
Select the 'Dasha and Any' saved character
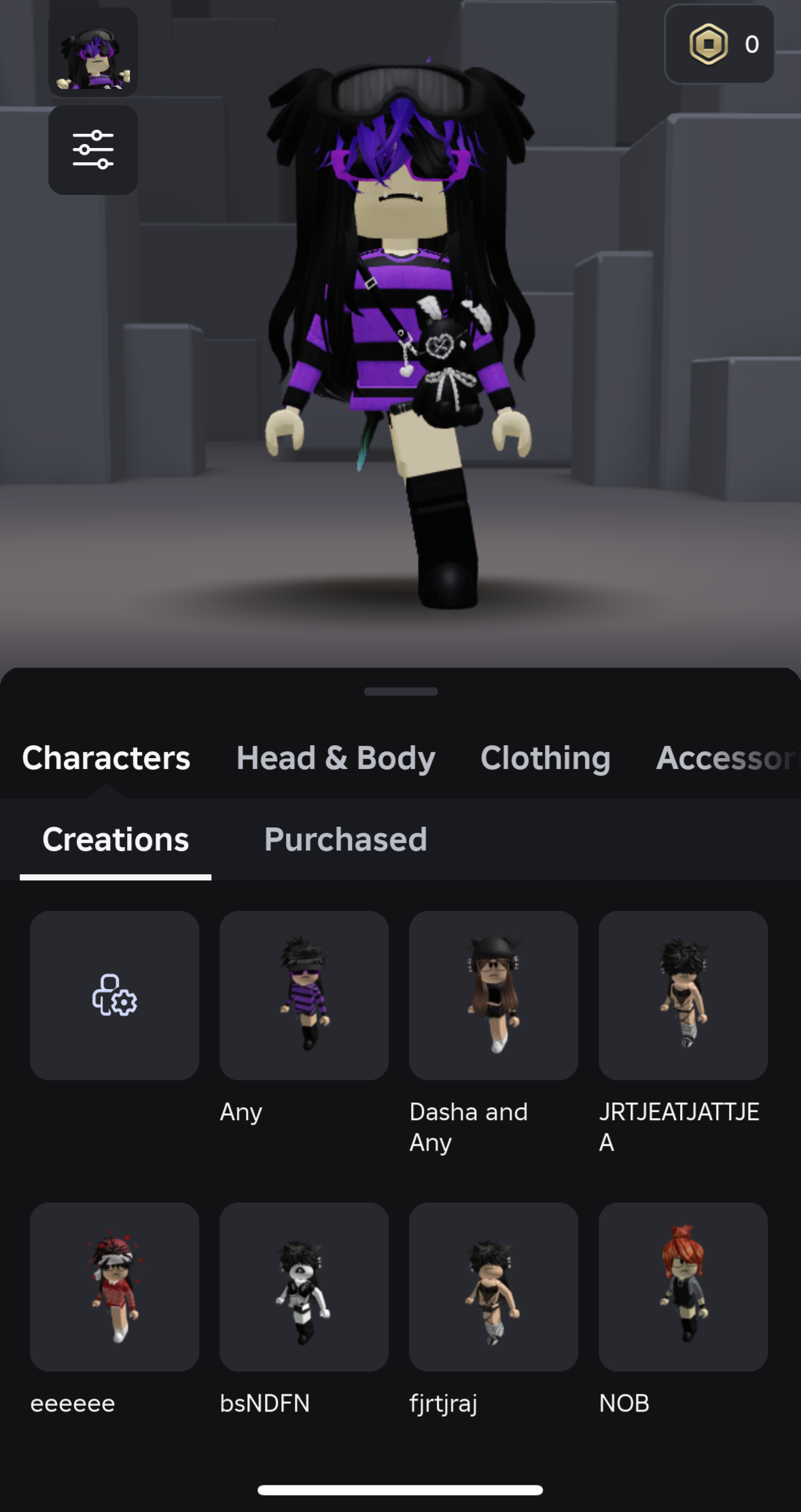pos(494,996)
